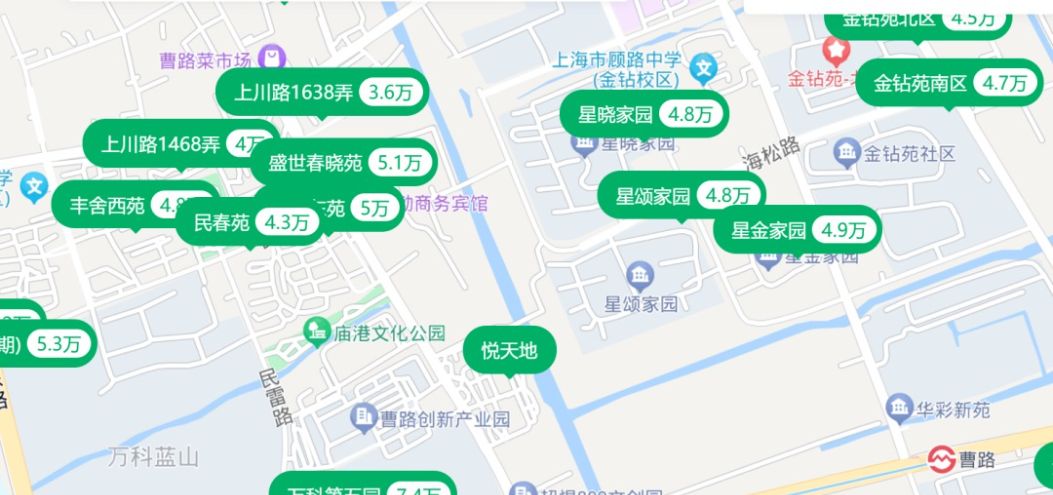Tap the 悦天地 map marker
This screenshot has height=495, width=1053.
[509, 351]
